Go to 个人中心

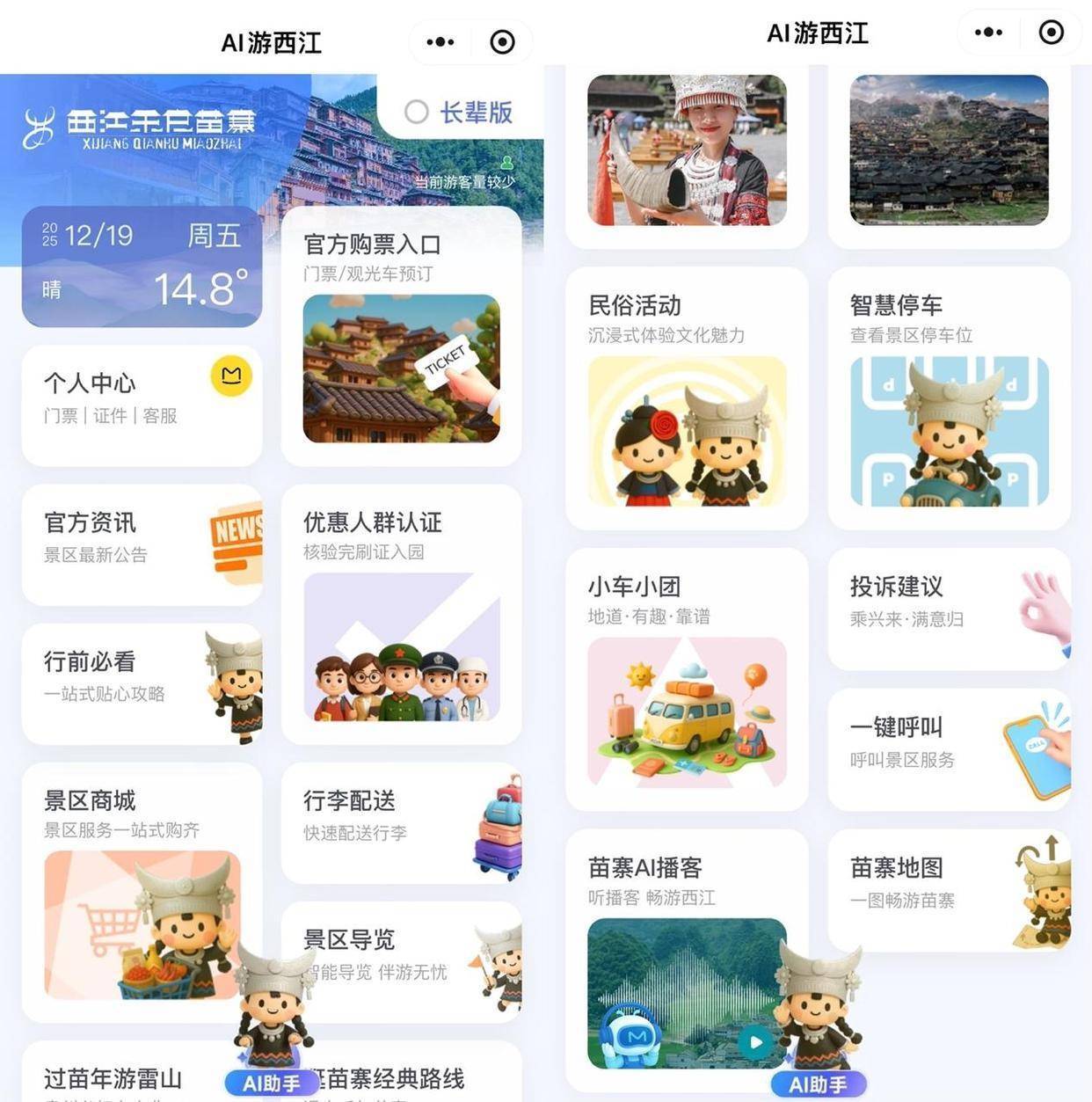141,405
